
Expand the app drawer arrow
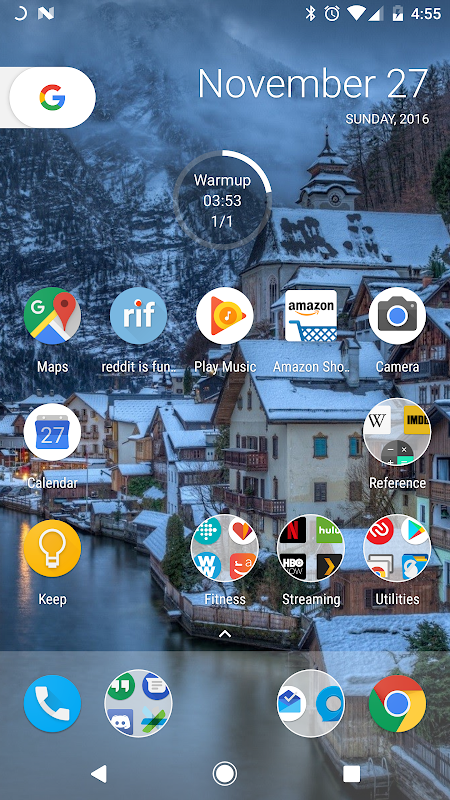pyautogui.click(x=224, y=634)
